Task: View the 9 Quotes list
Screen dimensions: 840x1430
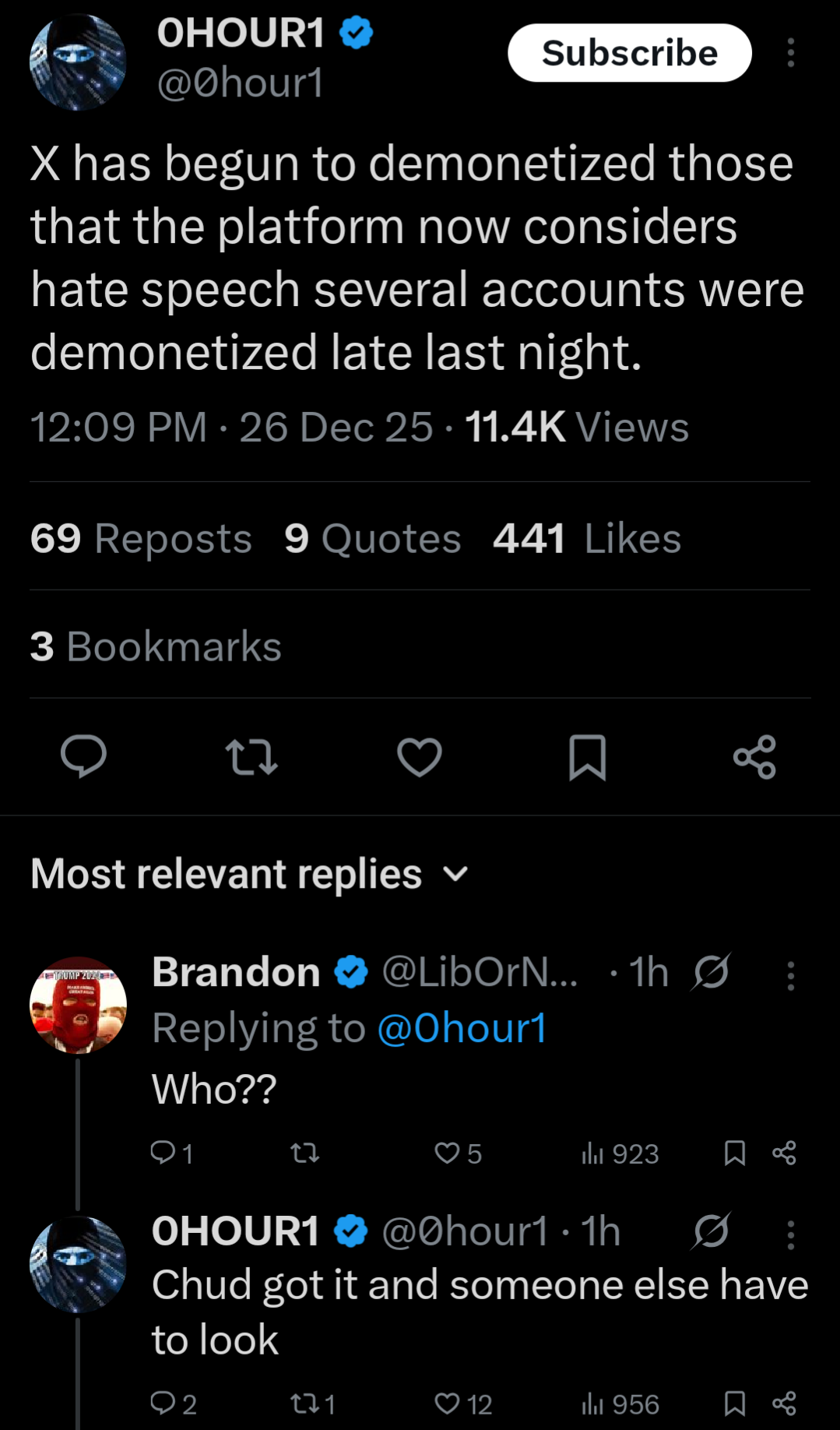Action: tap(372, 538)
